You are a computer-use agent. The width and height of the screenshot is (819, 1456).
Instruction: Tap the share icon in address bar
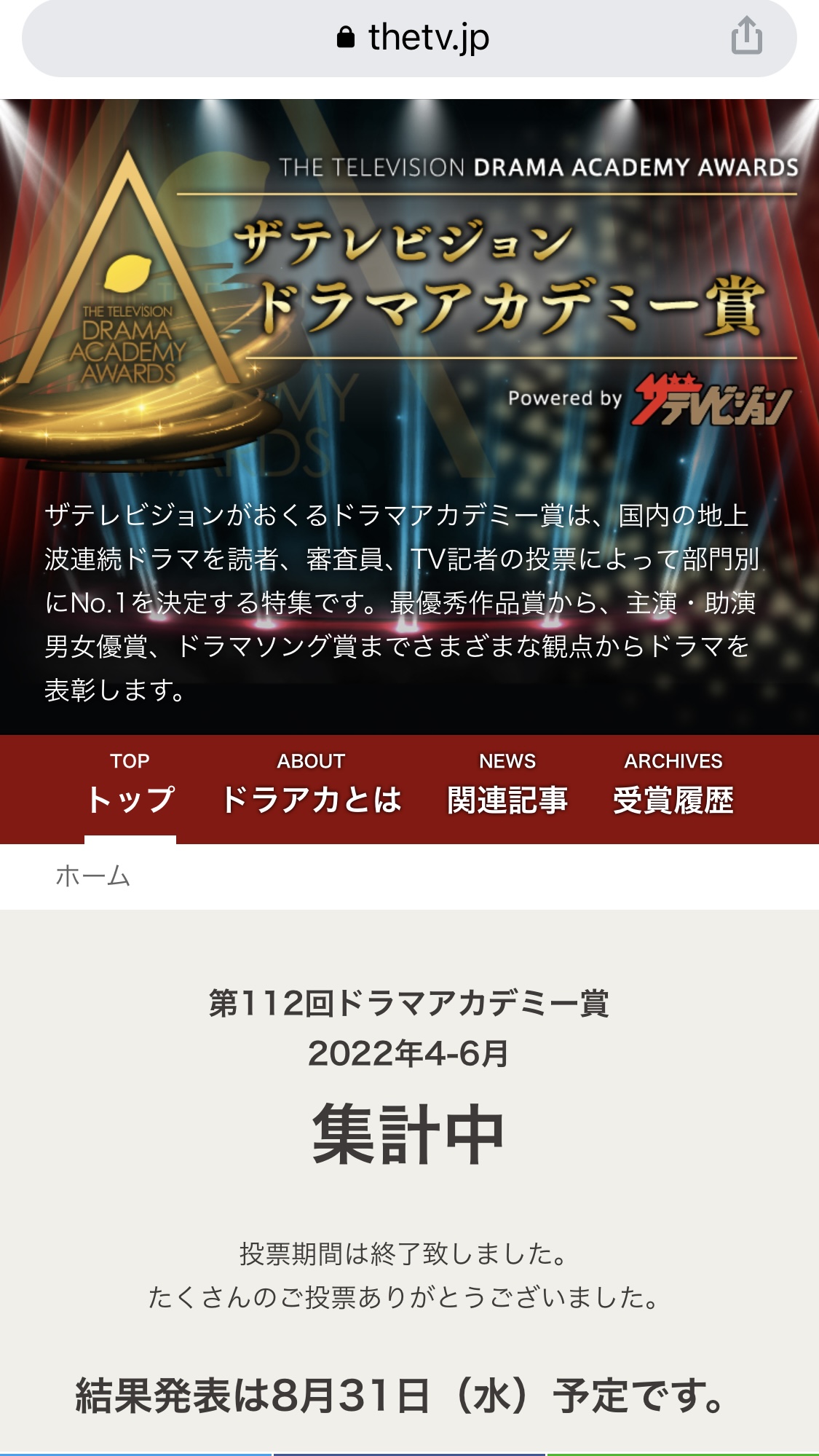[746, 36]
